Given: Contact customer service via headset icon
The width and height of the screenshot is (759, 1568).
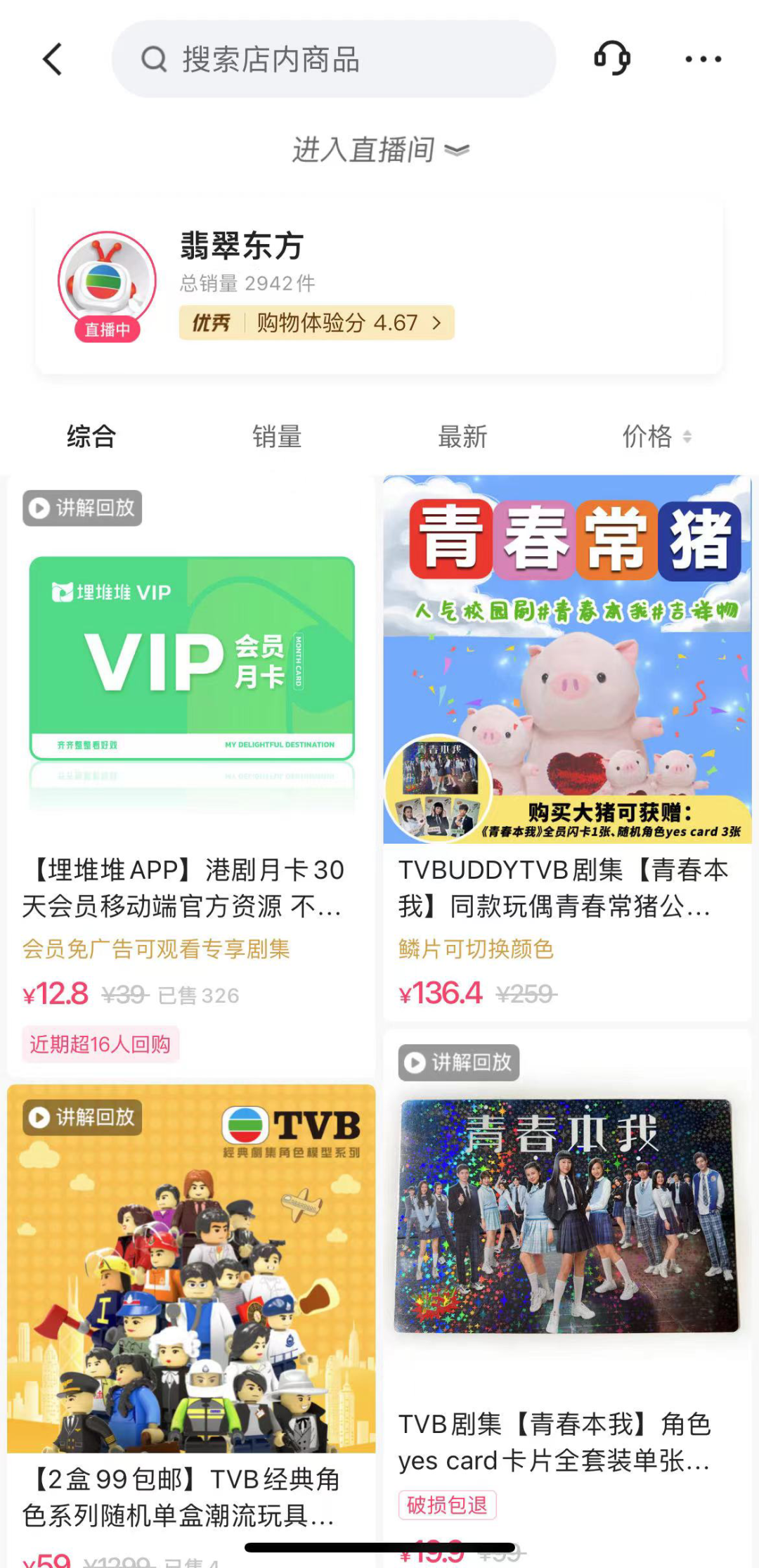Looking at the screenshot, I should [612, 58].
